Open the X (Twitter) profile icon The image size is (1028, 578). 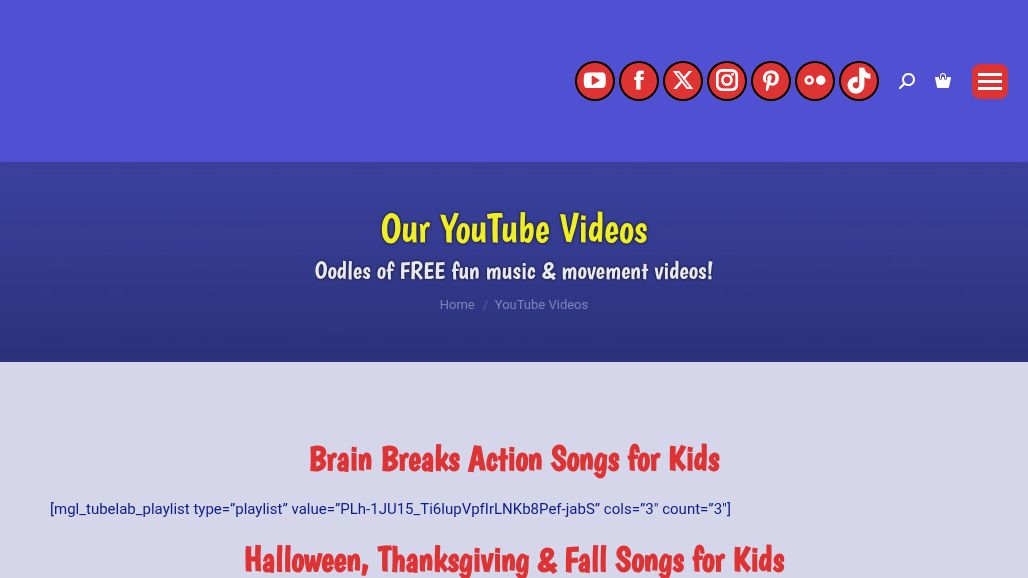(x=683, y=81)
